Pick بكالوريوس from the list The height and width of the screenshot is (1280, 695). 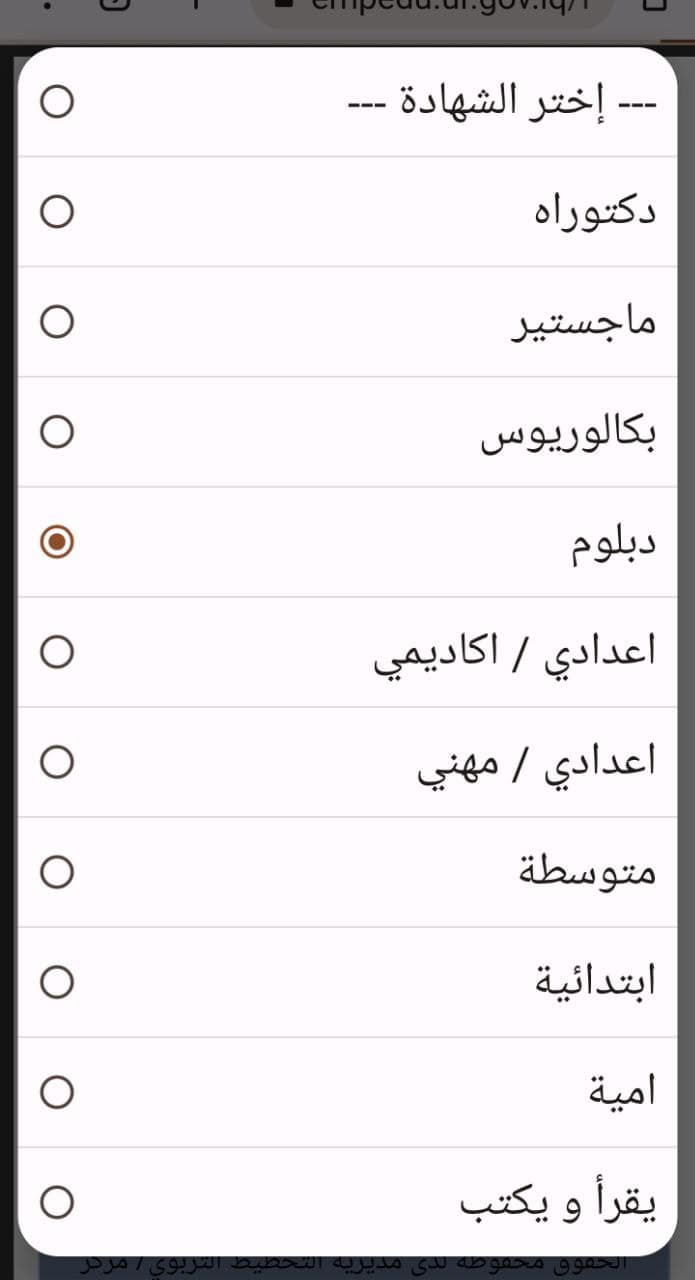347,432
